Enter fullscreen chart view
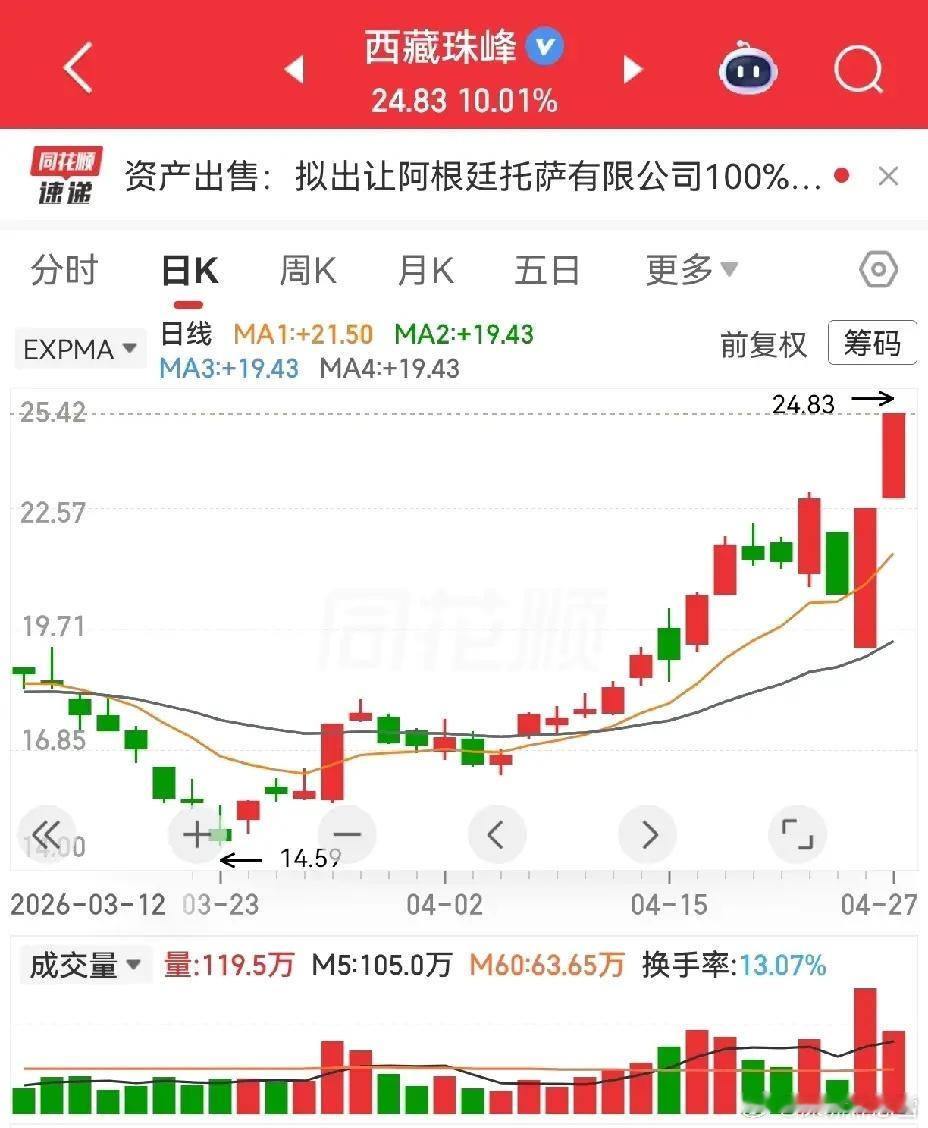The height and width of the screenshot is (1128, 928). coord(797,834)
